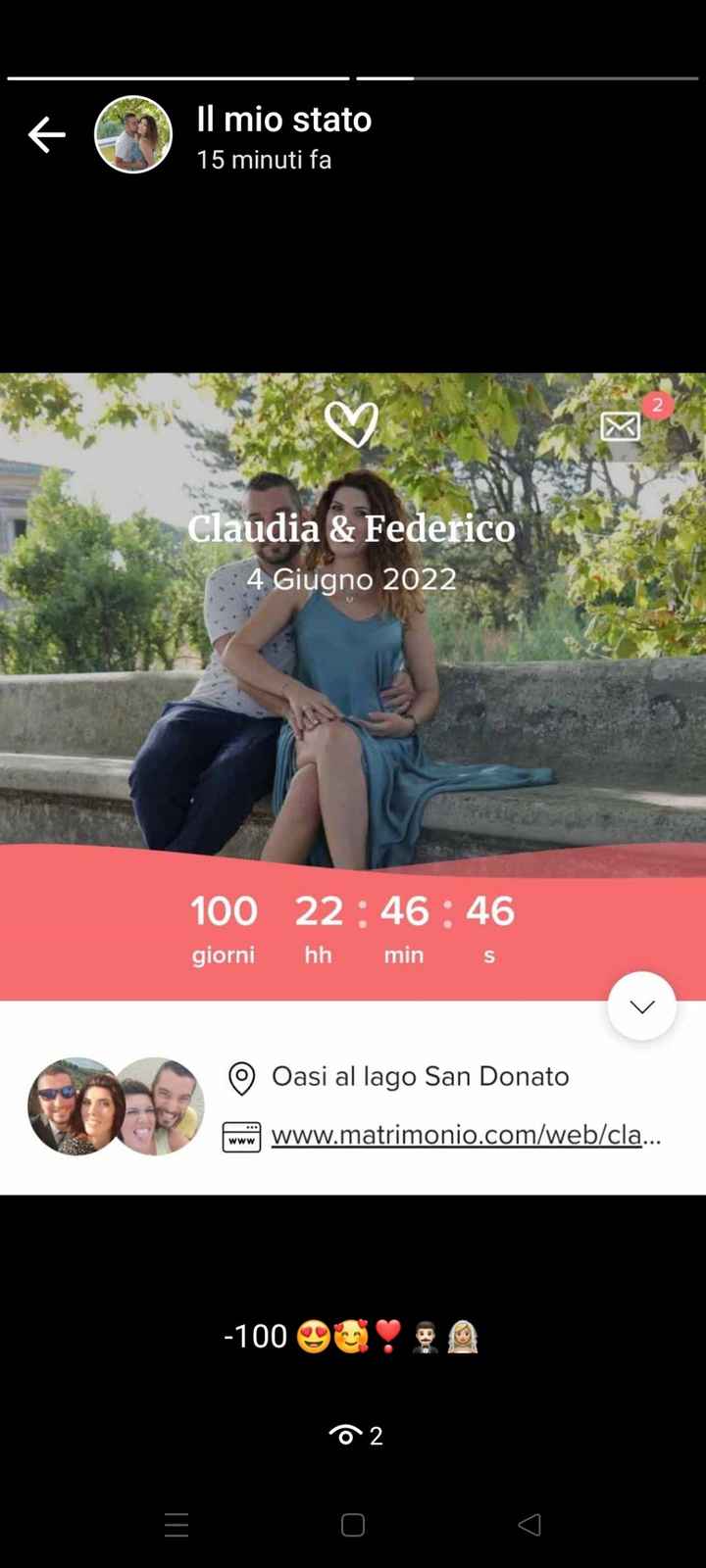Tap the website card icon beside the link
Viewport: 706px width, 1568px height.
[x=242, y=1135]
